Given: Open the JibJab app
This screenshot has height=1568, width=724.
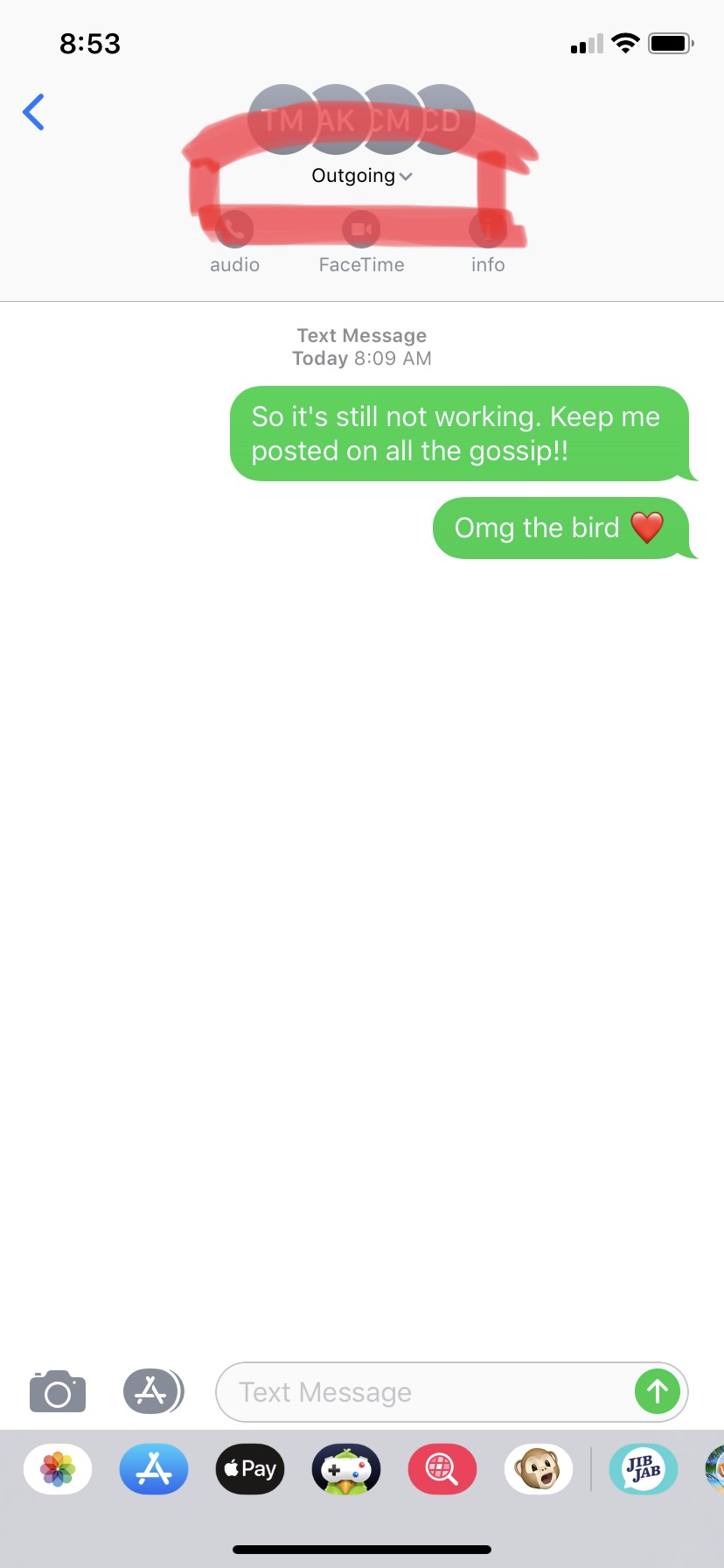Looking at the screenshot, I should click(644, 1469).
